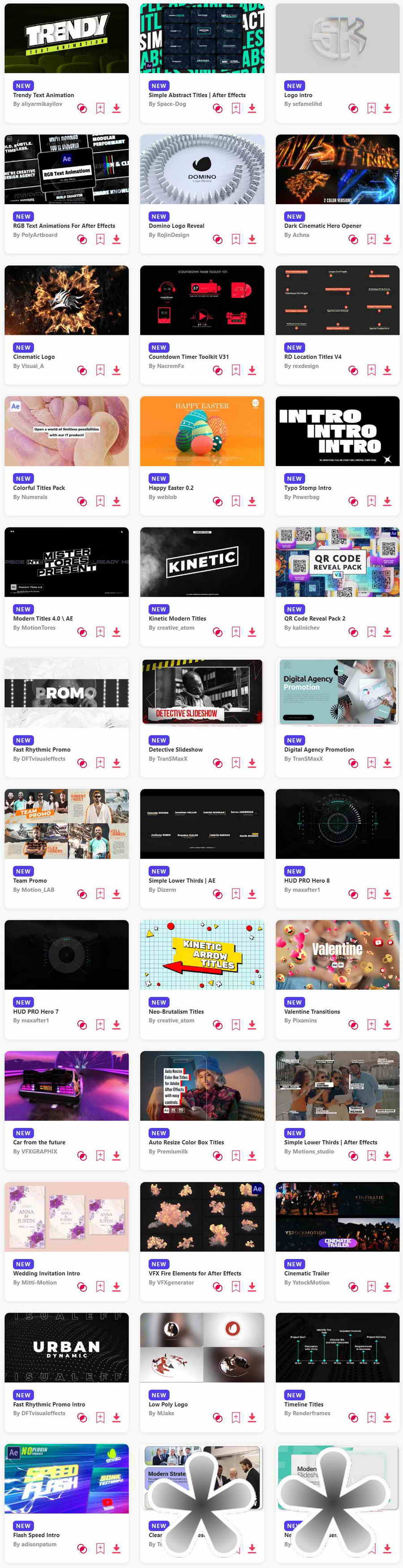This screenshot has width=403, height=1568.
Task: Open the Valentine Transitions card
Action: [x=337, y=955]
